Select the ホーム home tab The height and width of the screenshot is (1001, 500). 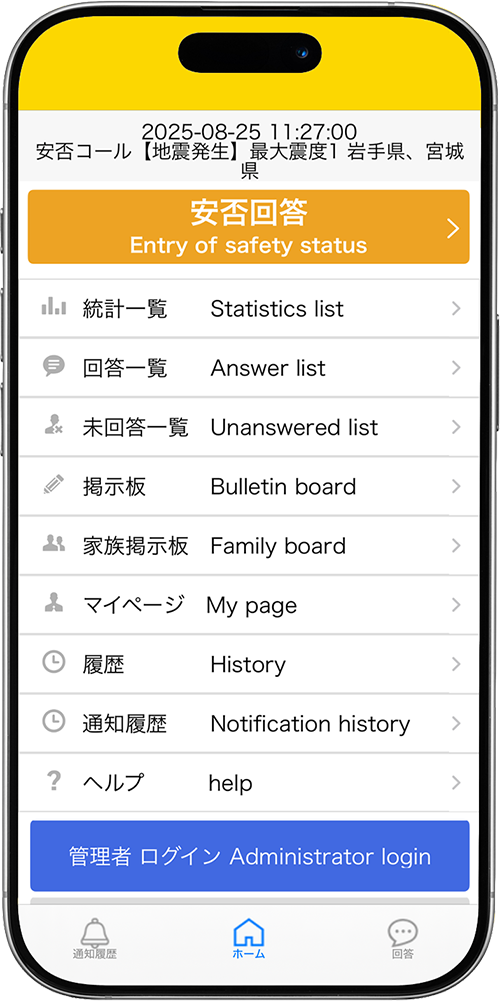249,939
